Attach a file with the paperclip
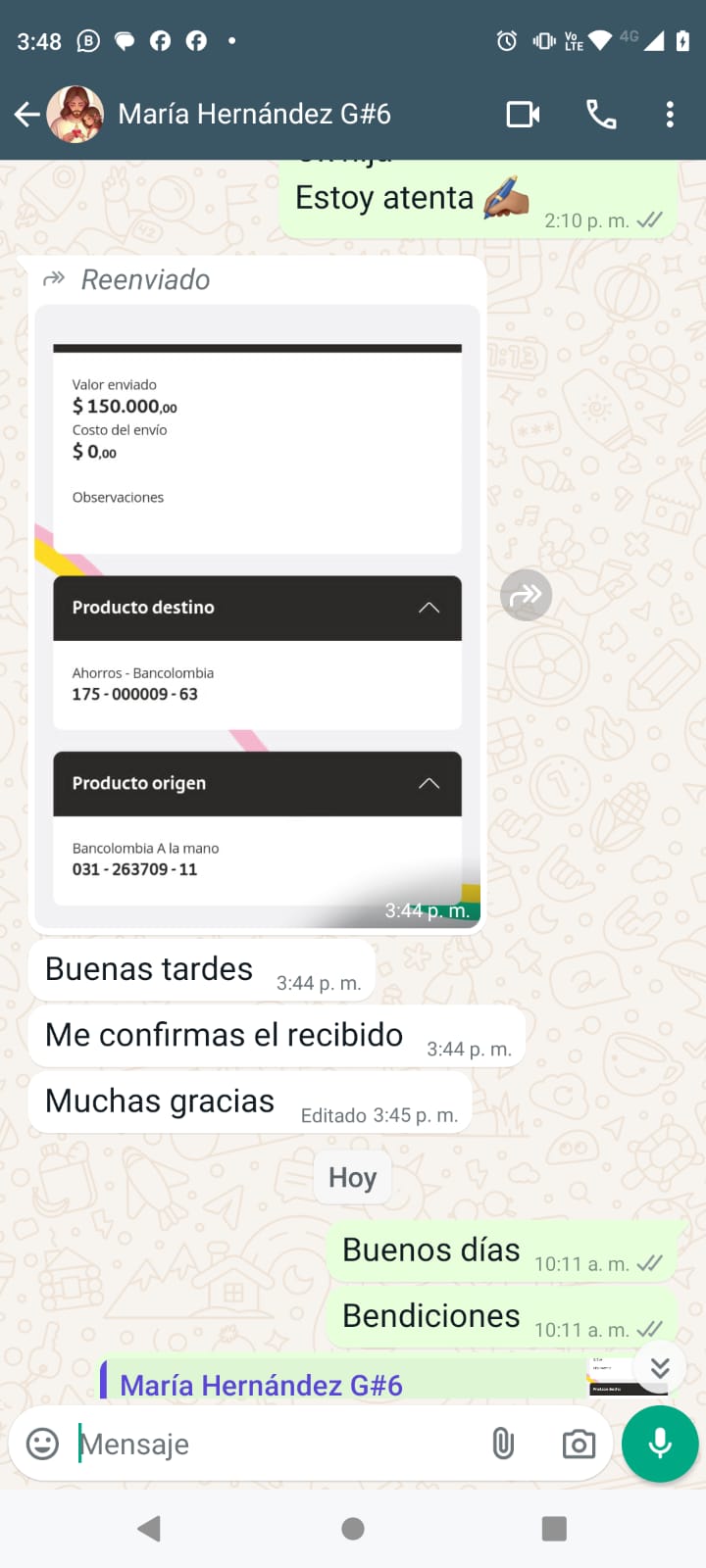The image size is (706, 1568). tap(503, 1444)
